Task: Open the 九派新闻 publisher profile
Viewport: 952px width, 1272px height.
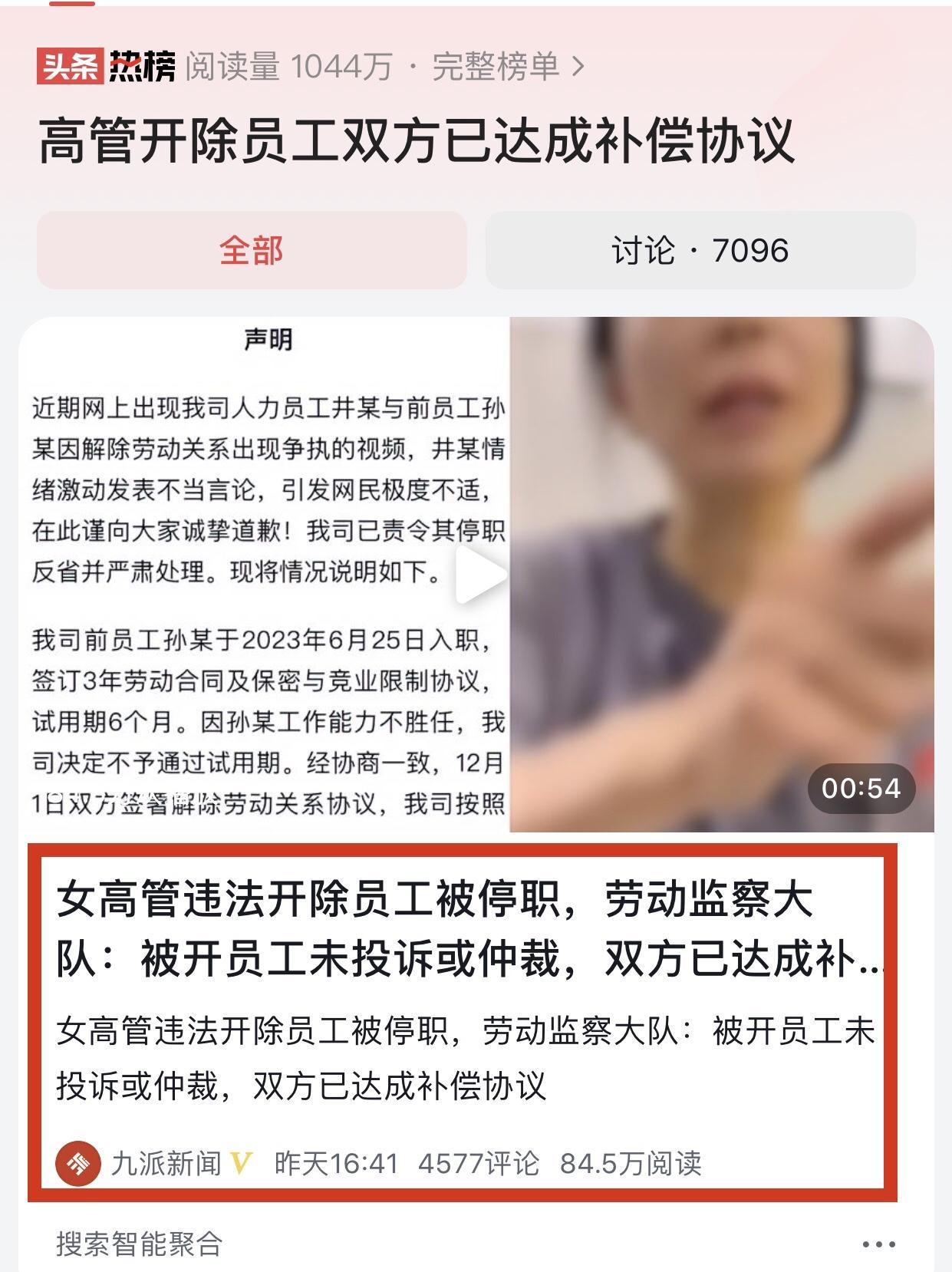Action: click(x=165, y=1164)
